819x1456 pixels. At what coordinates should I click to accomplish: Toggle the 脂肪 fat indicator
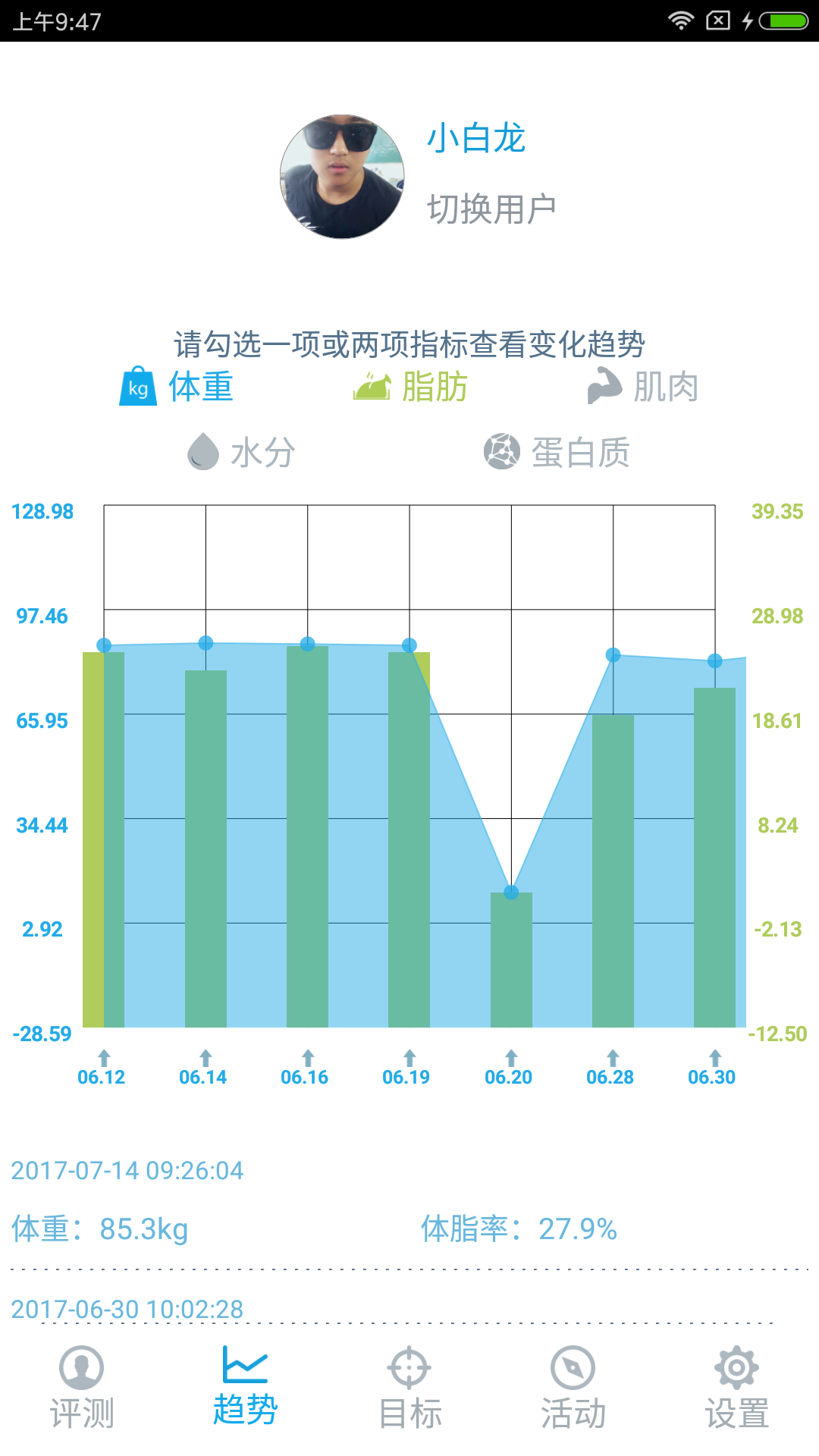pyautogui.click(x=410, y=387)
